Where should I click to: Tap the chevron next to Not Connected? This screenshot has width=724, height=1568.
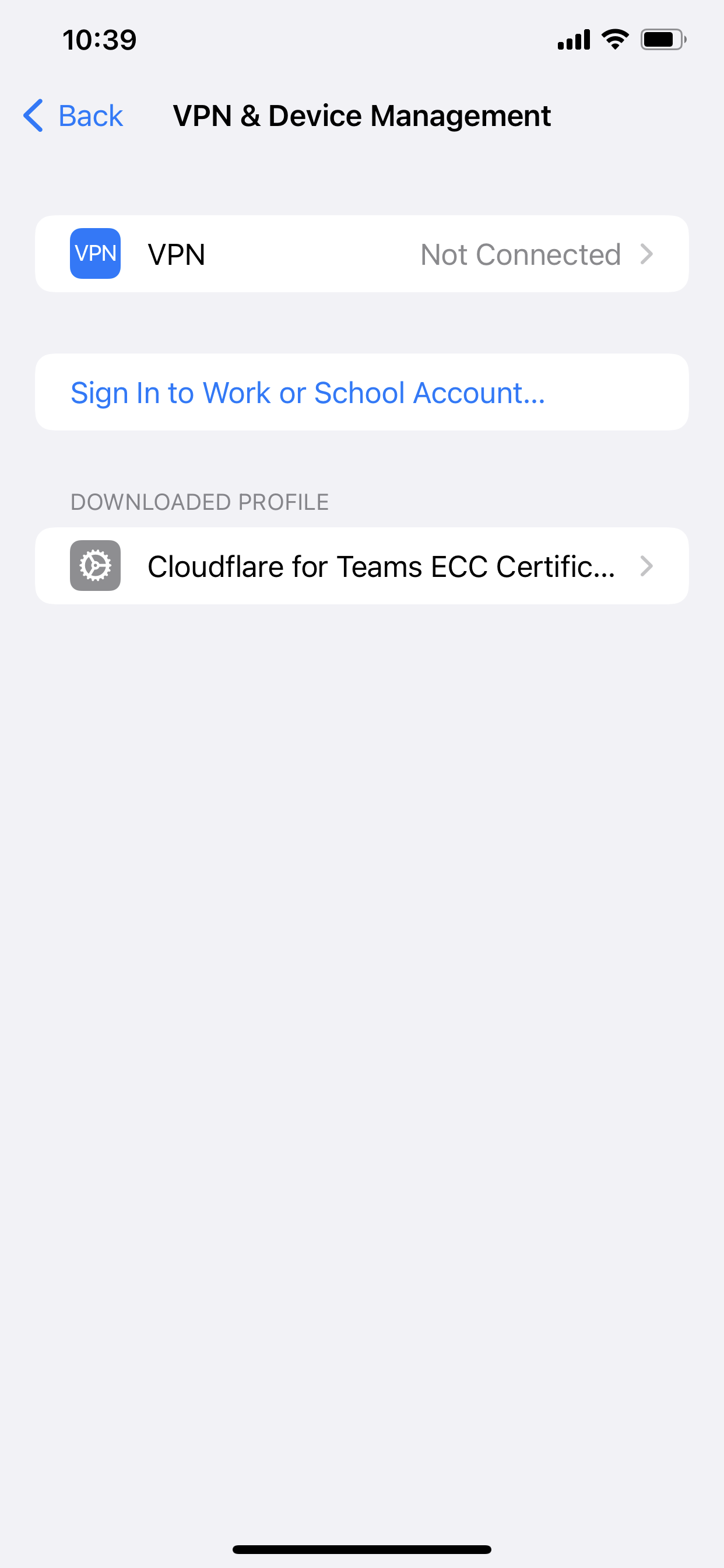pyautogui.click(x=648, y=254)
